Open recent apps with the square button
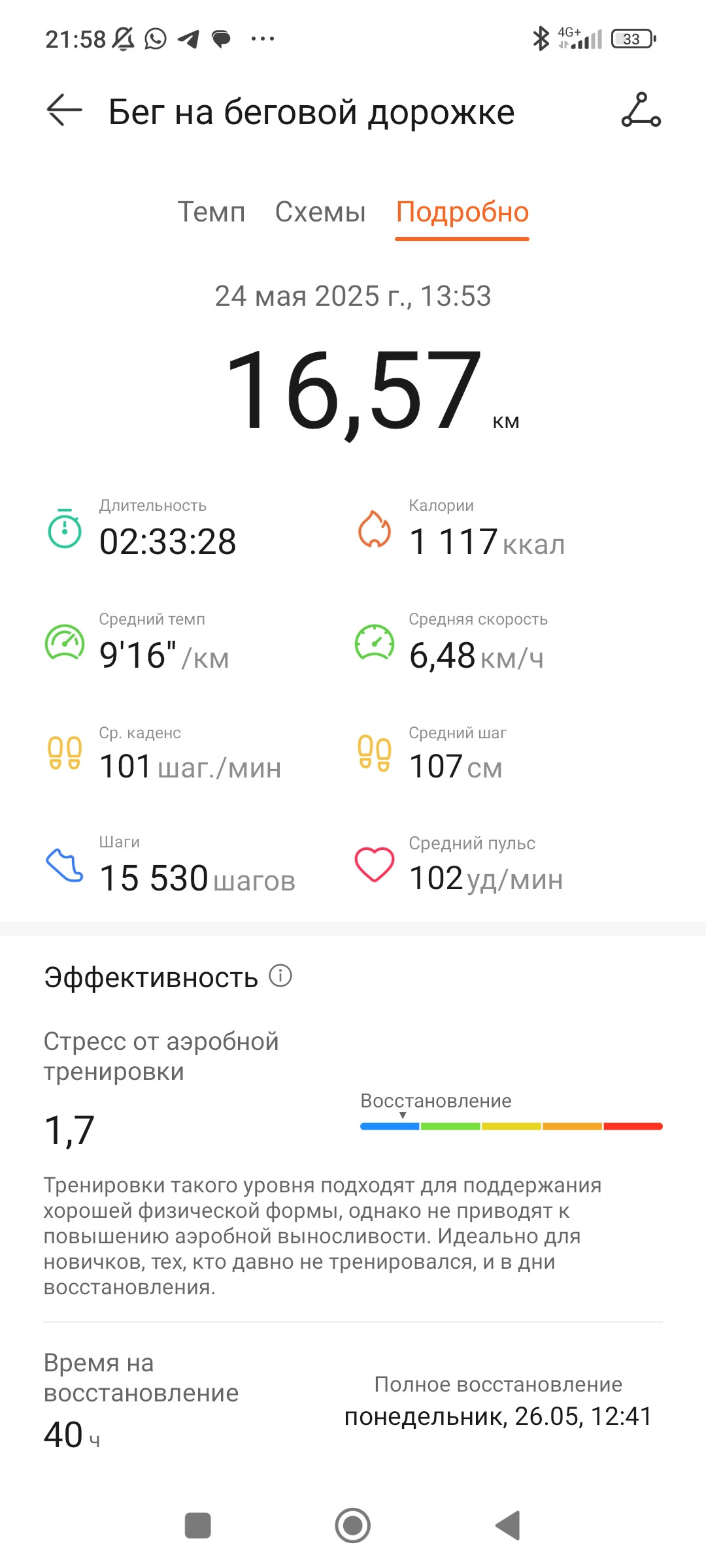 (x=198, y=1526)
